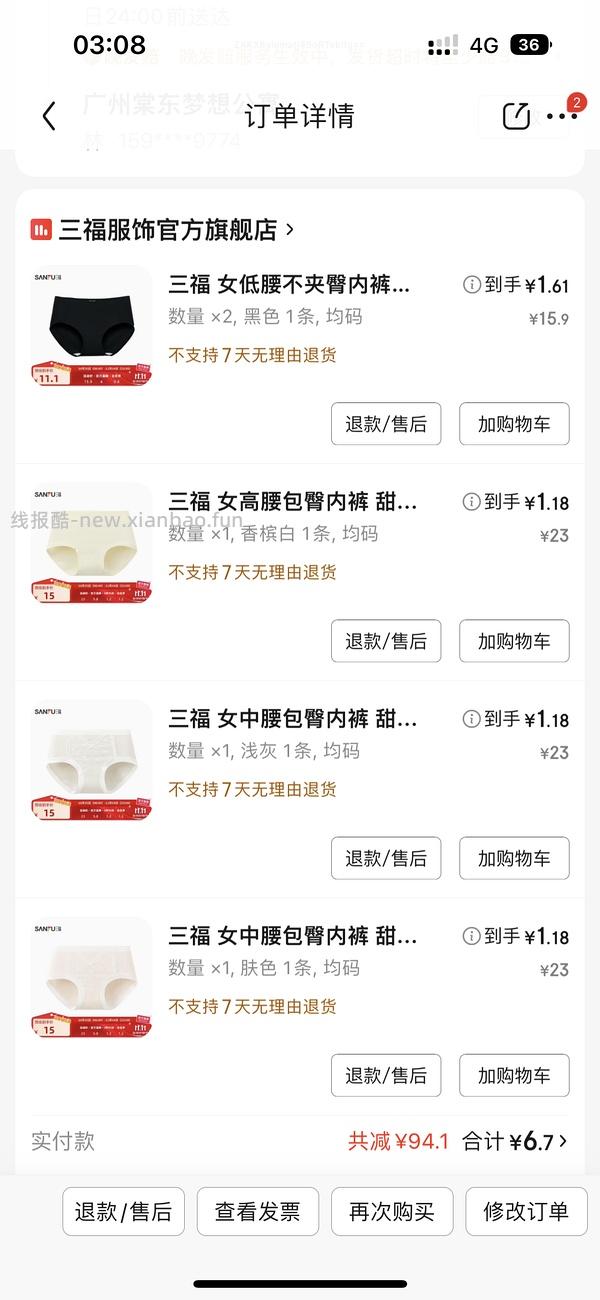Share this order
The width and height of the screenshot is (600, 1300).
(516, 116)
